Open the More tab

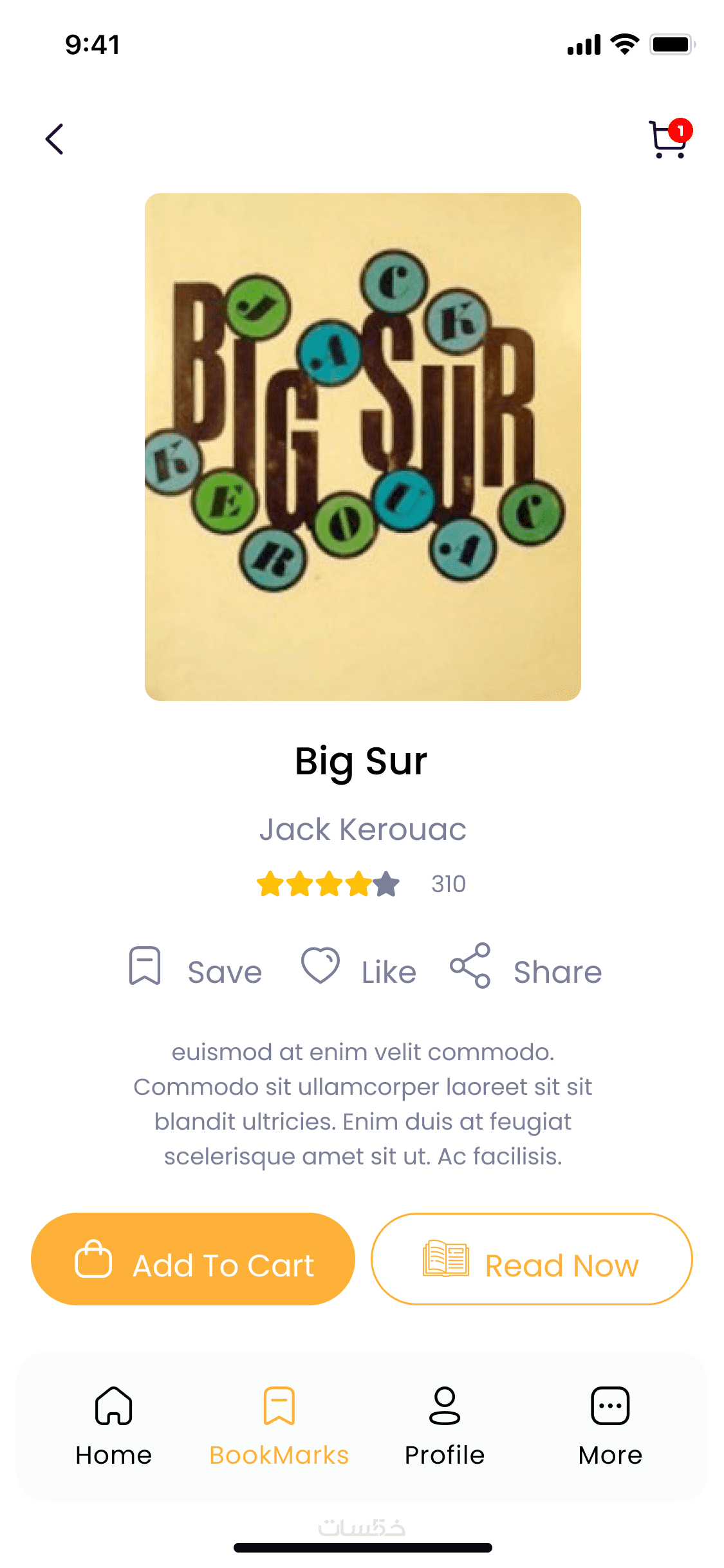pos(610,1426)
